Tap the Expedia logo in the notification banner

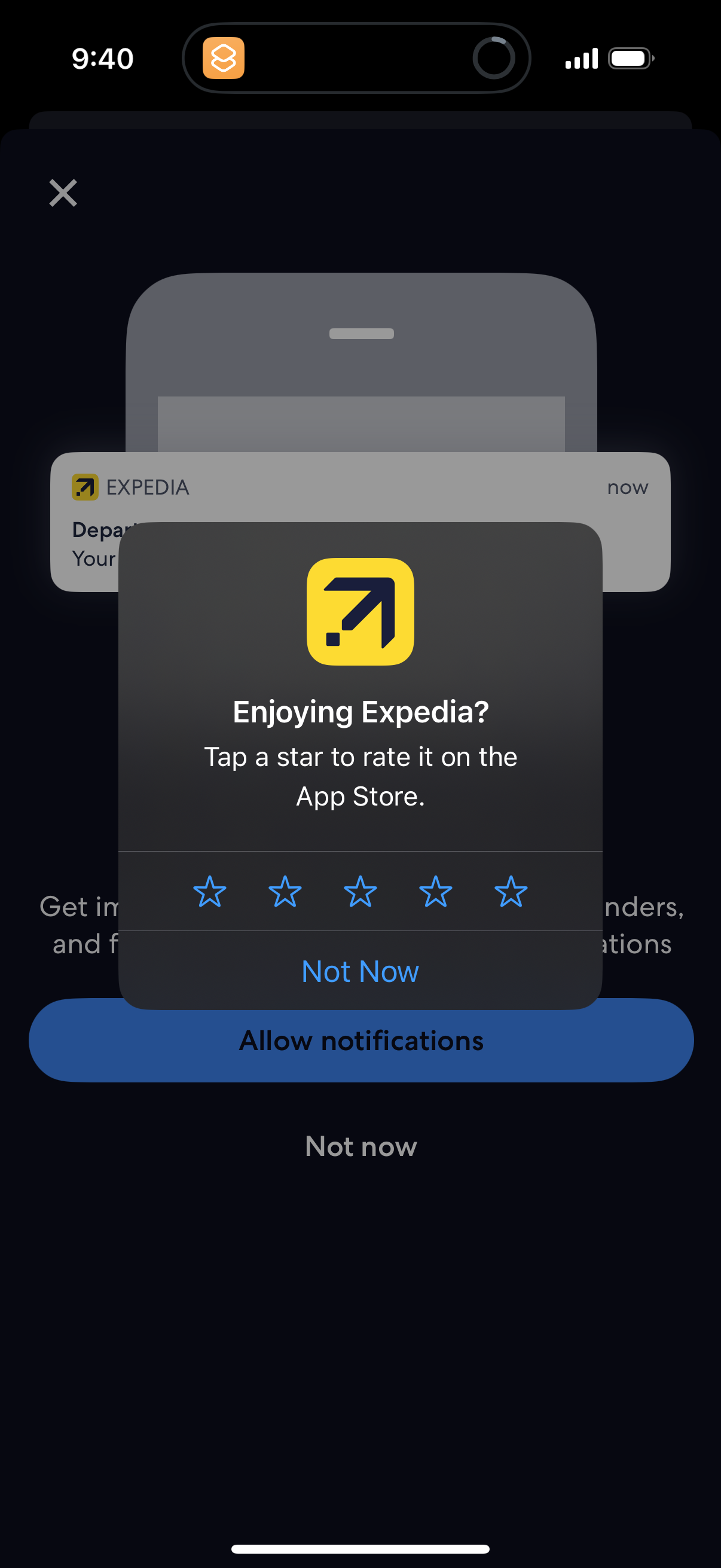pyautogui.click(x=85, y=487)
